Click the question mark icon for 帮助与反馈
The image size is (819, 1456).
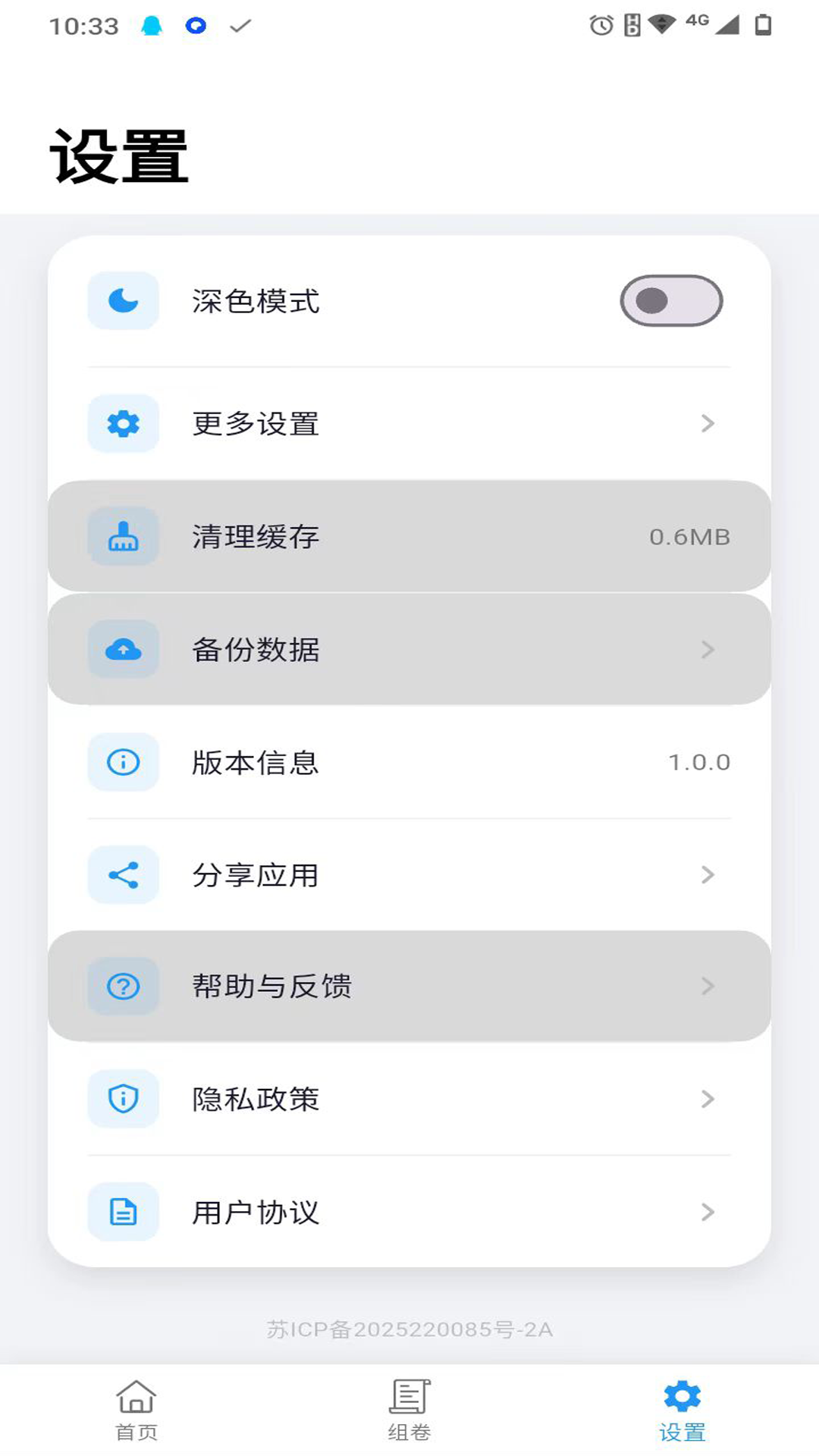123,987
